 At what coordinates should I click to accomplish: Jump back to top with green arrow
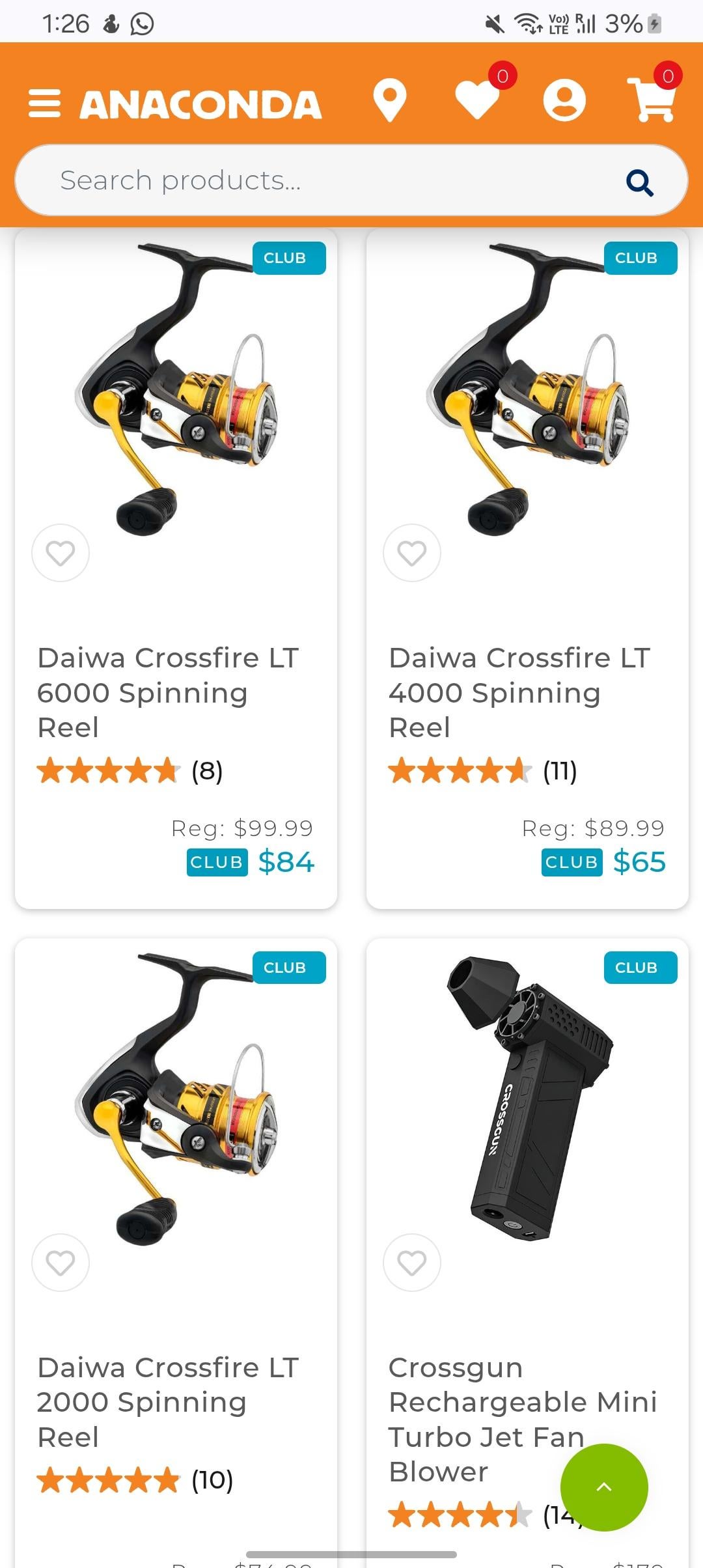pos(604,1487)
